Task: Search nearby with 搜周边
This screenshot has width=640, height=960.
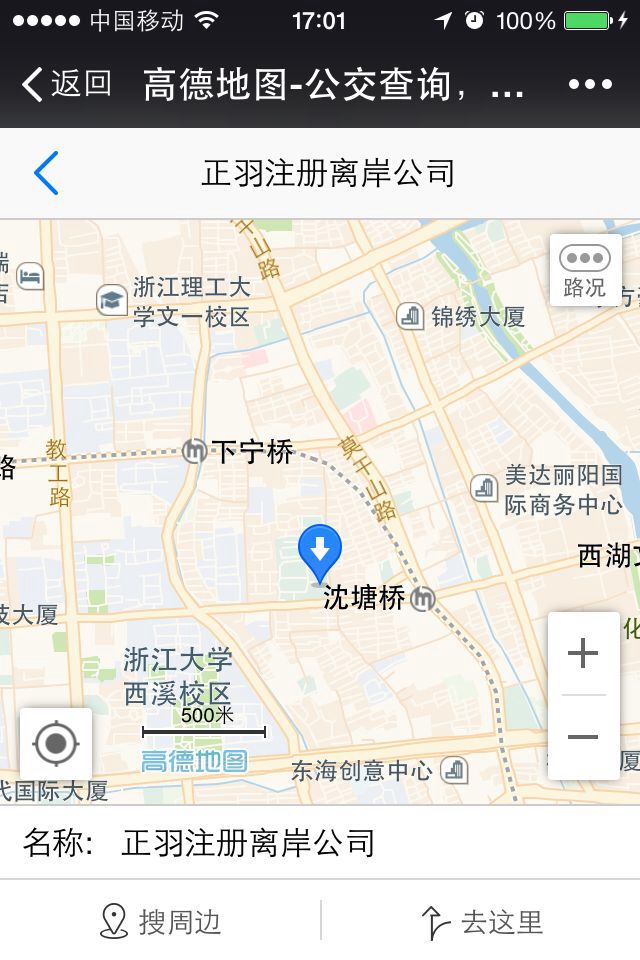Action: click(x=160, y=921)
